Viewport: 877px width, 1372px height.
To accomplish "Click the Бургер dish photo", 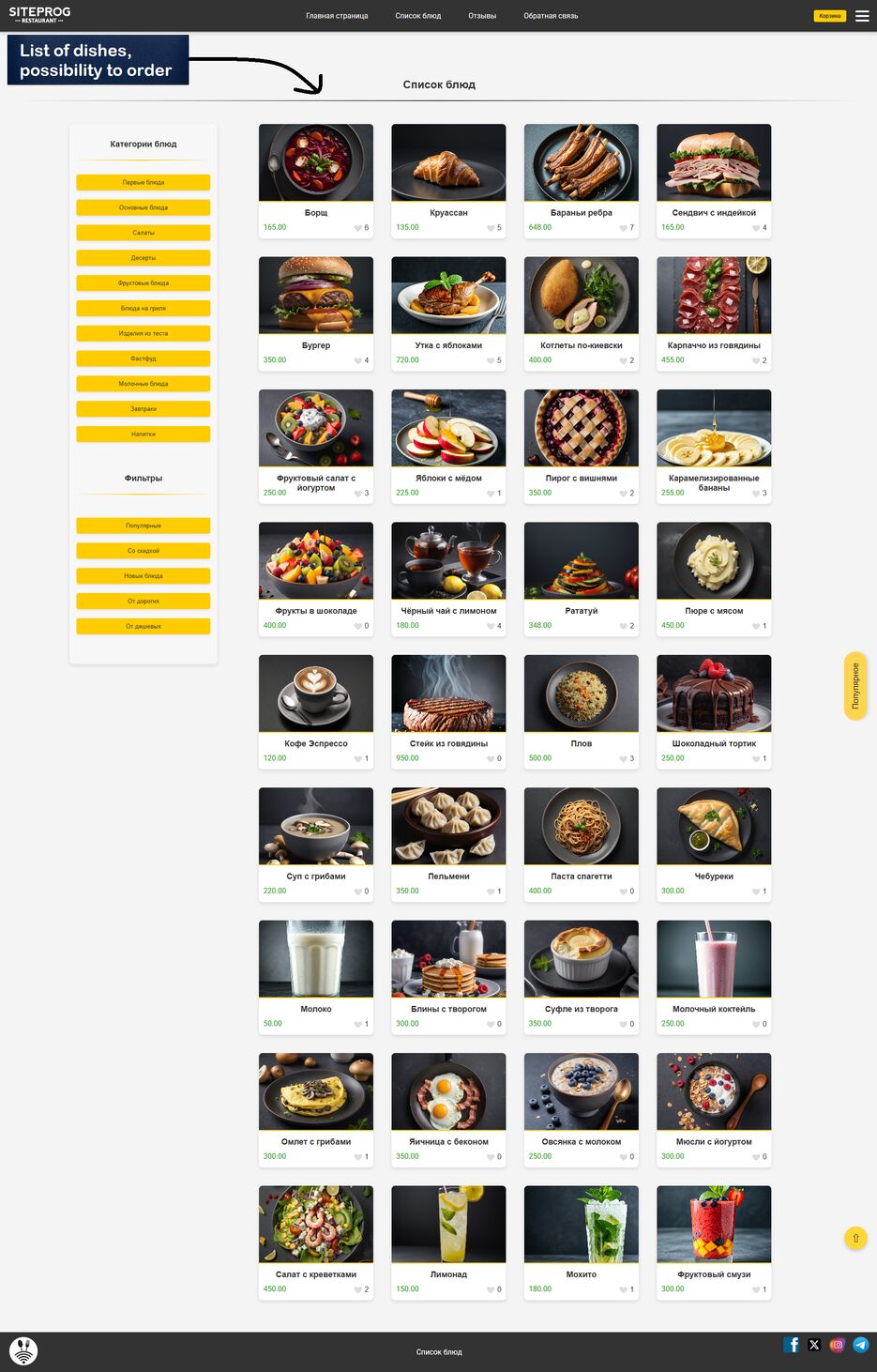I will pos(315,295).
